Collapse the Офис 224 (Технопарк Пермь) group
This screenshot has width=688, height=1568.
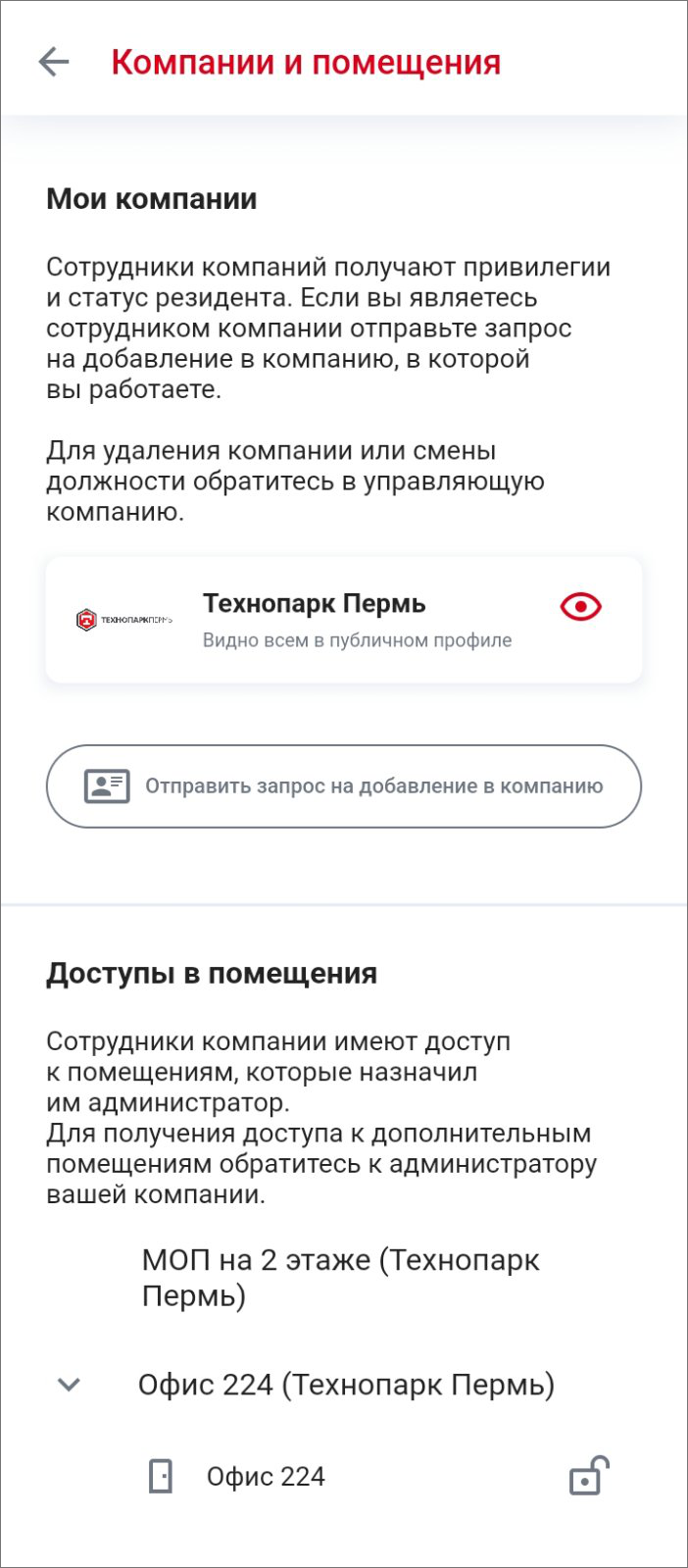point(69,1385)
